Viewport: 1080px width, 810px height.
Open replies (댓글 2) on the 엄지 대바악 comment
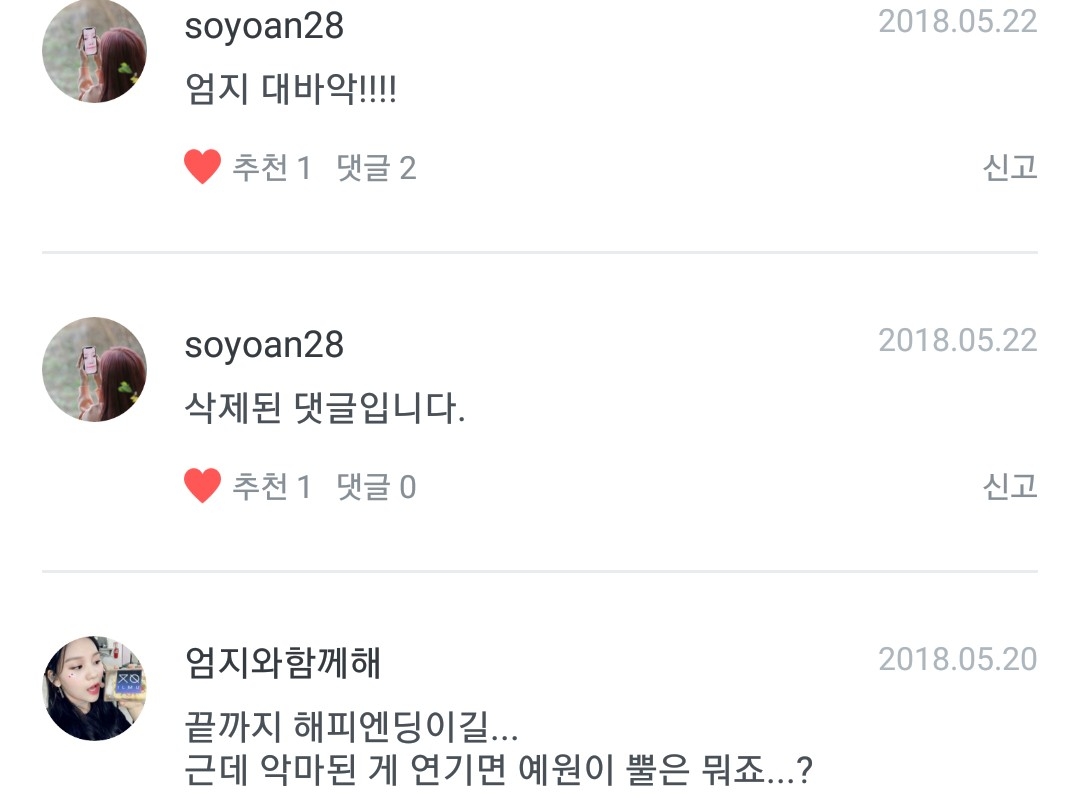tap(376, 168)
